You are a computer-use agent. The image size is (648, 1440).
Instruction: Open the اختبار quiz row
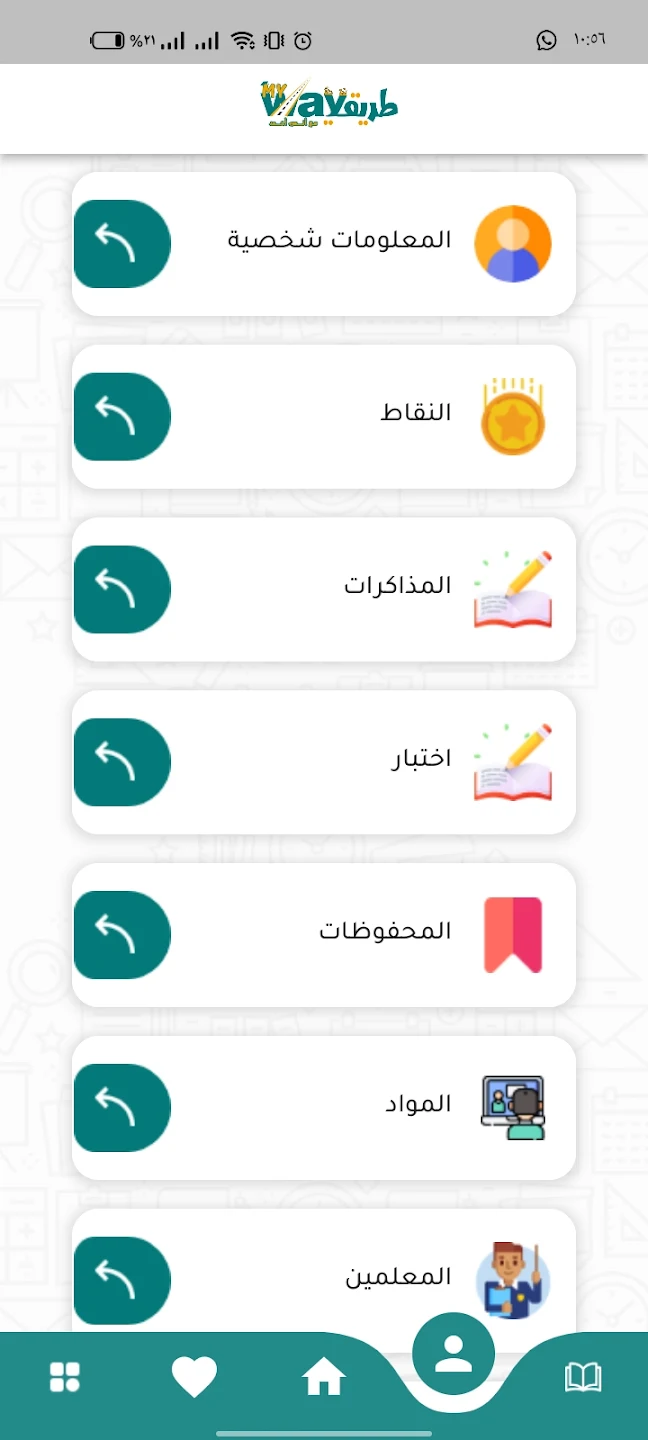coord(340,762)
